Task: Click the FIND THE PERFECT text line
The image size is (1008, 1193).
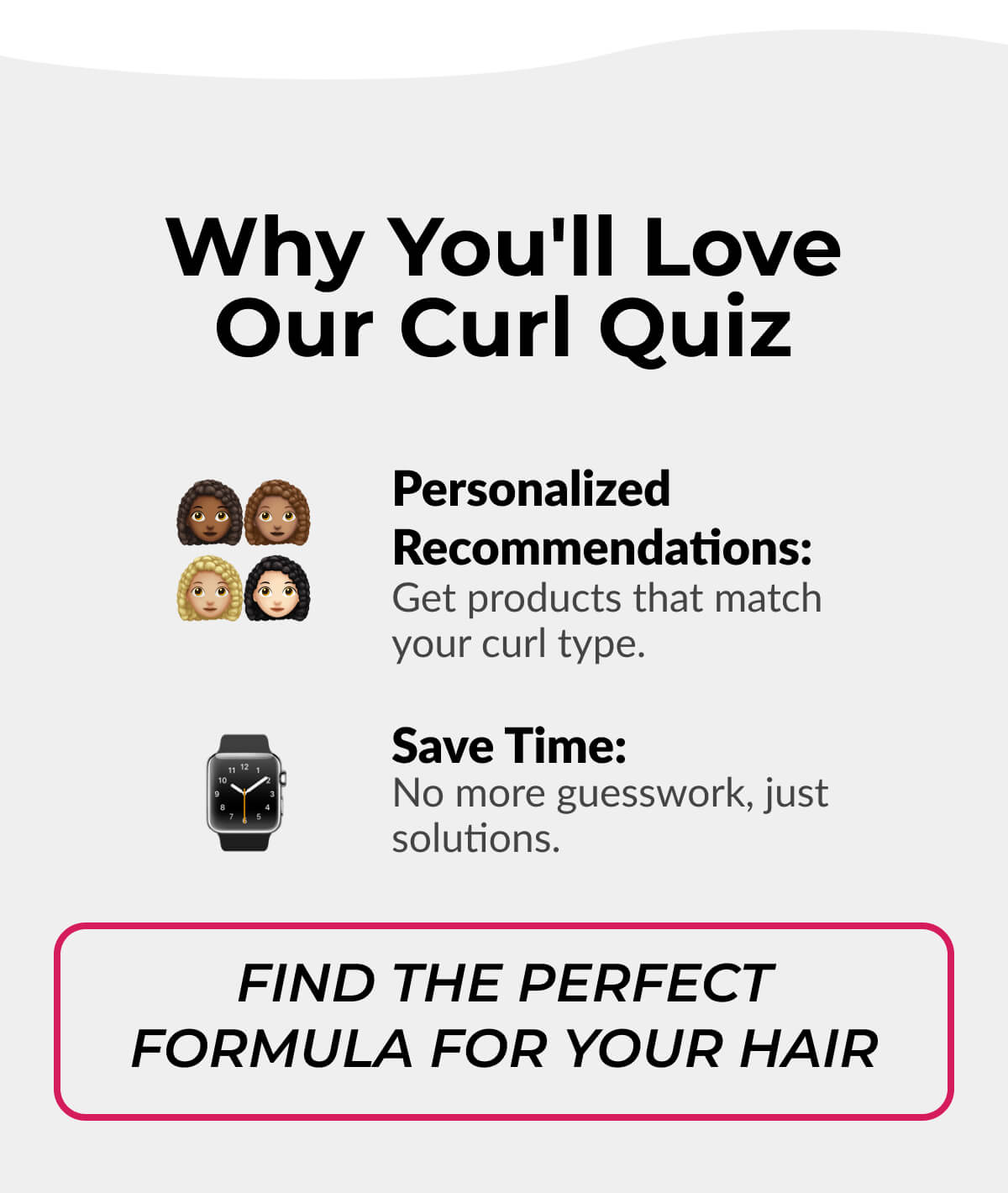Action: tap(504, 981)
